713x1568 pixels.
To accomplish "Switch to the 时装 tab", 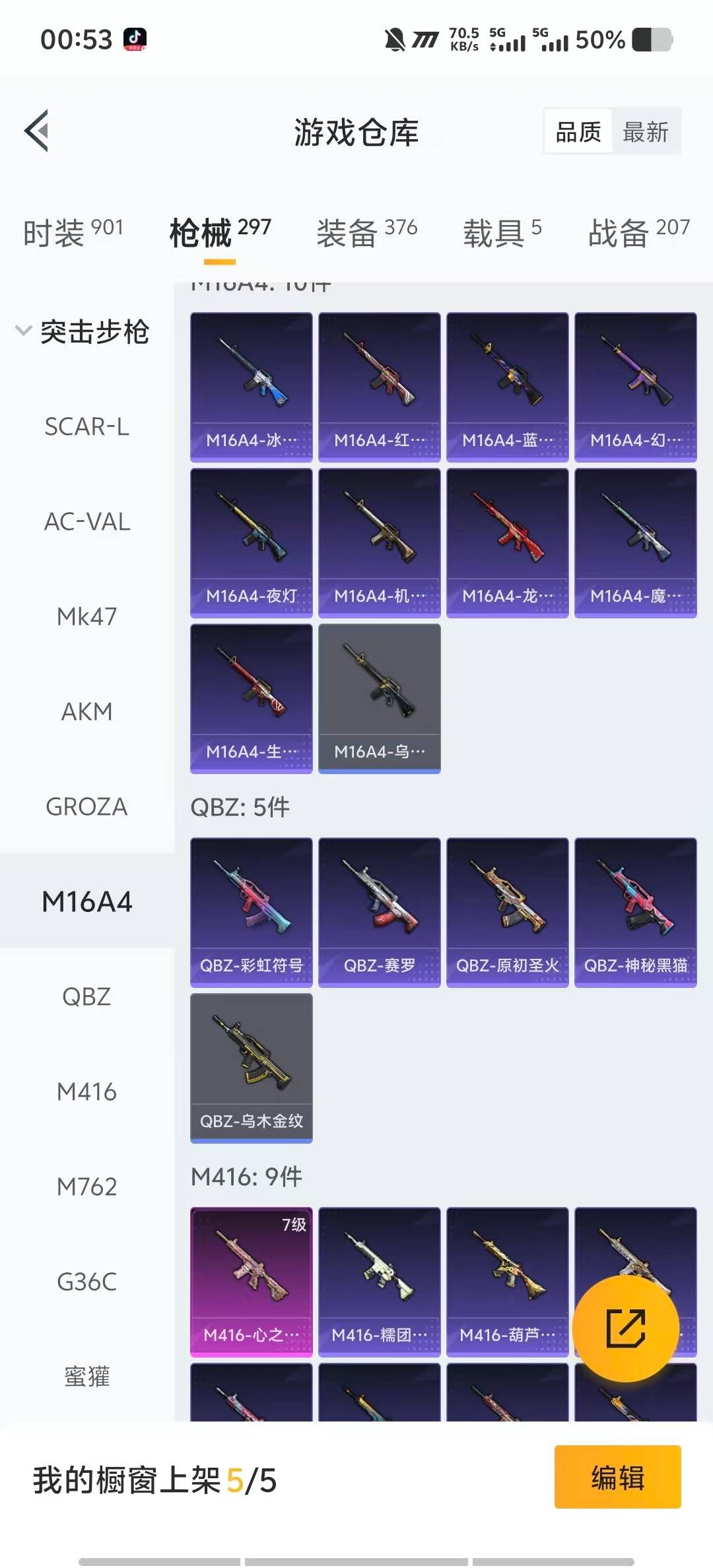I will pos(73,232).
